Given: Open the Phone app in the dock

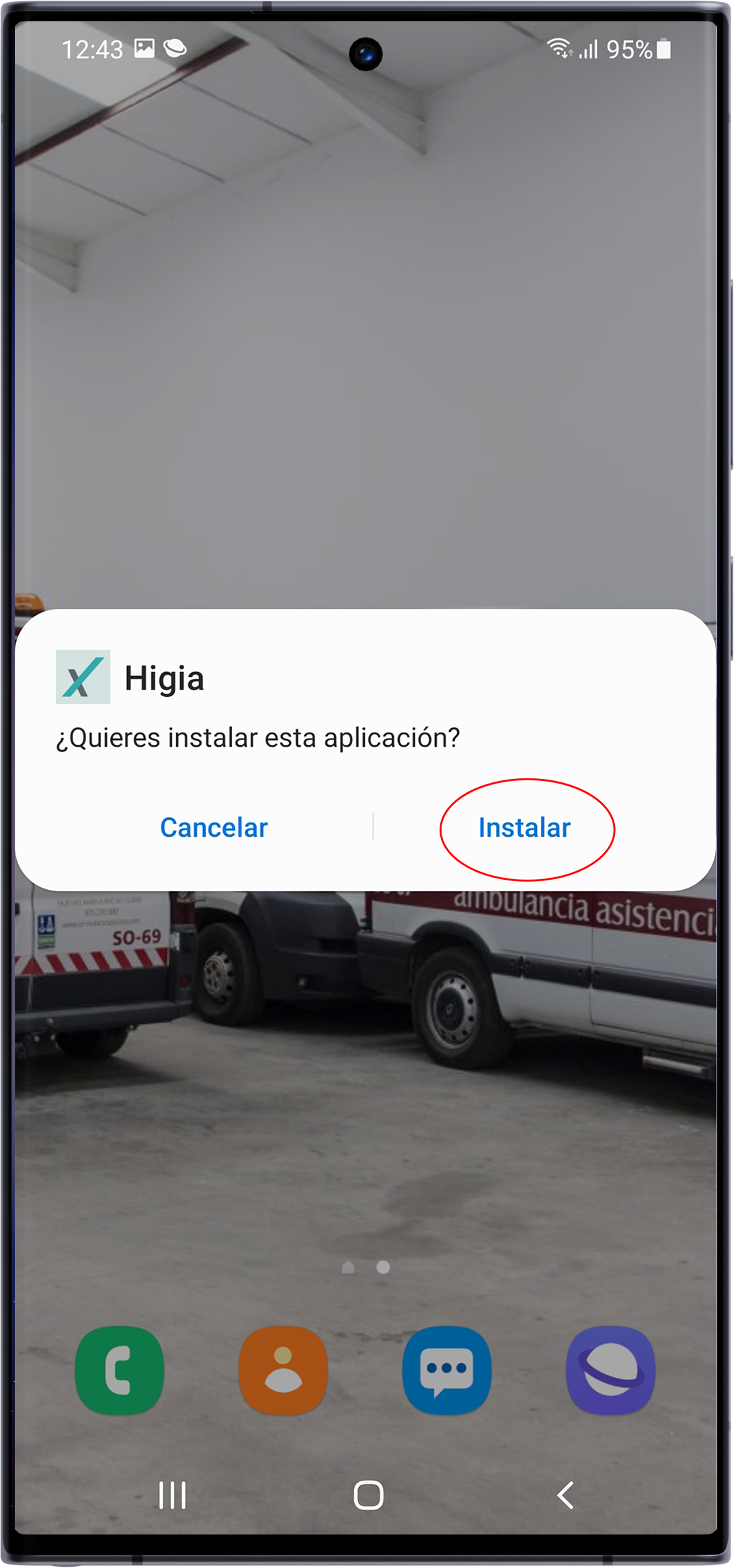Looking at the screenshot, I should (x=120, y=1370).
